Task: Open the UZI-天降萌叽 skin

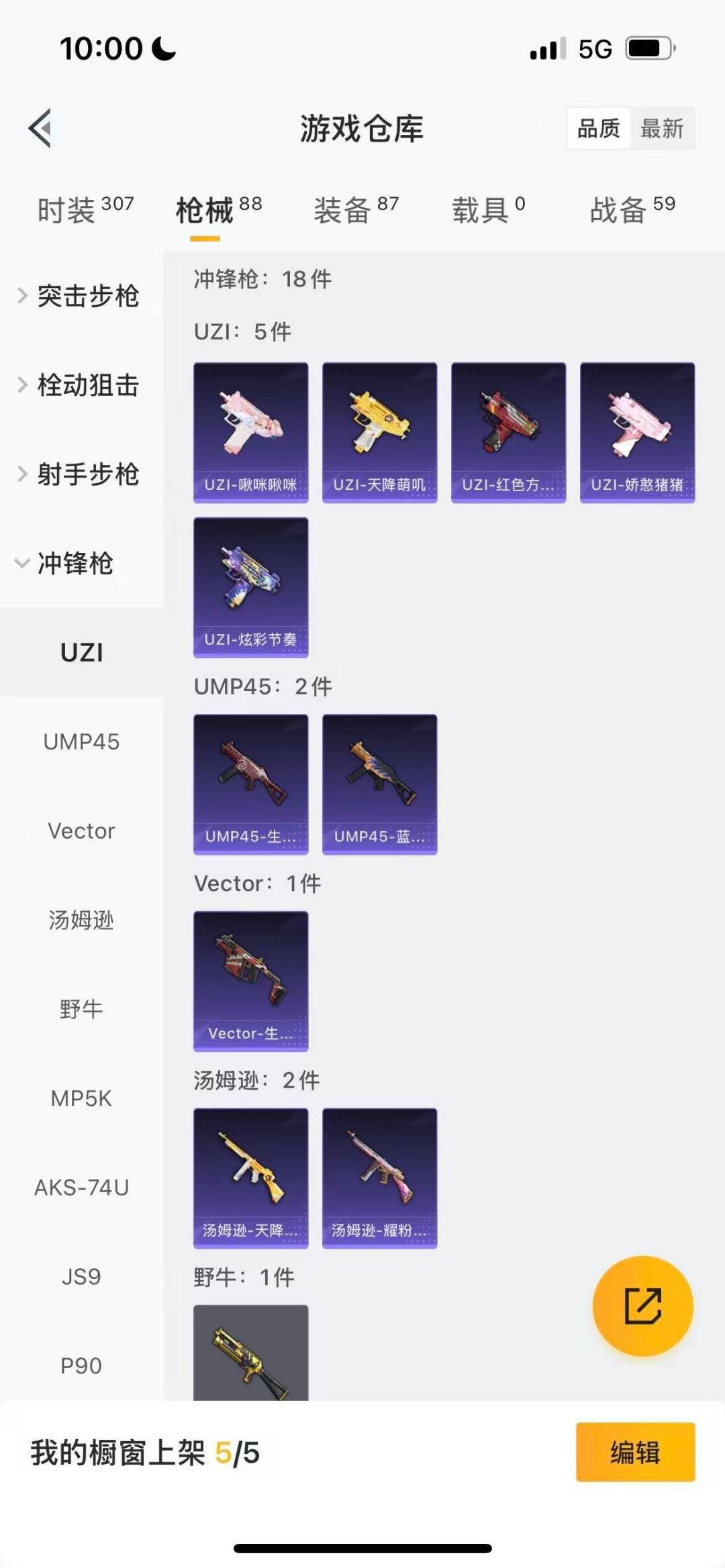Action: click(379, 433)
